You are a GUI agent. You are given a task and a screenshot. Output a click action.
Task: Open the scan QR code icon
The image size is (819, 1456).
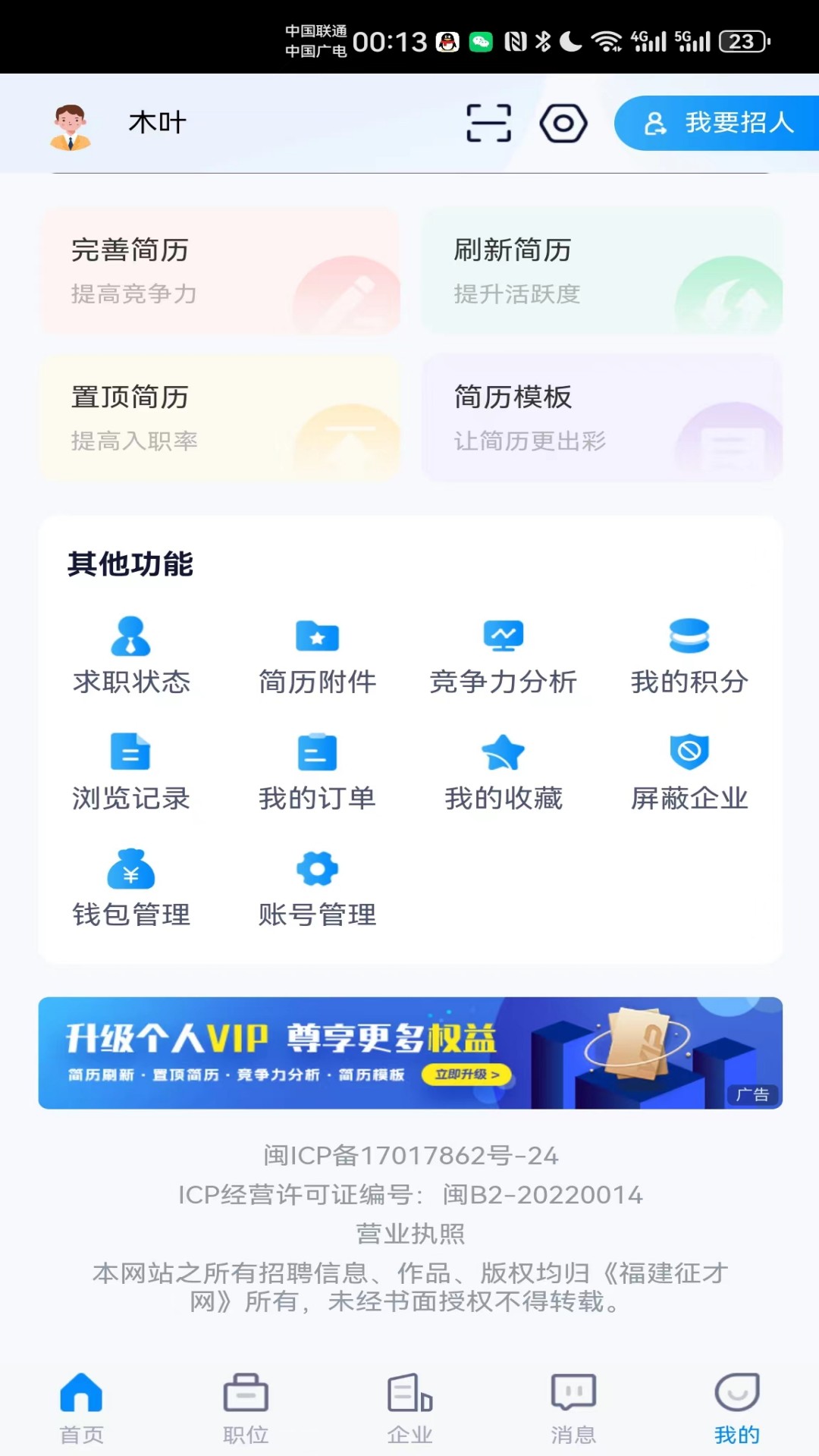[488, 123]
